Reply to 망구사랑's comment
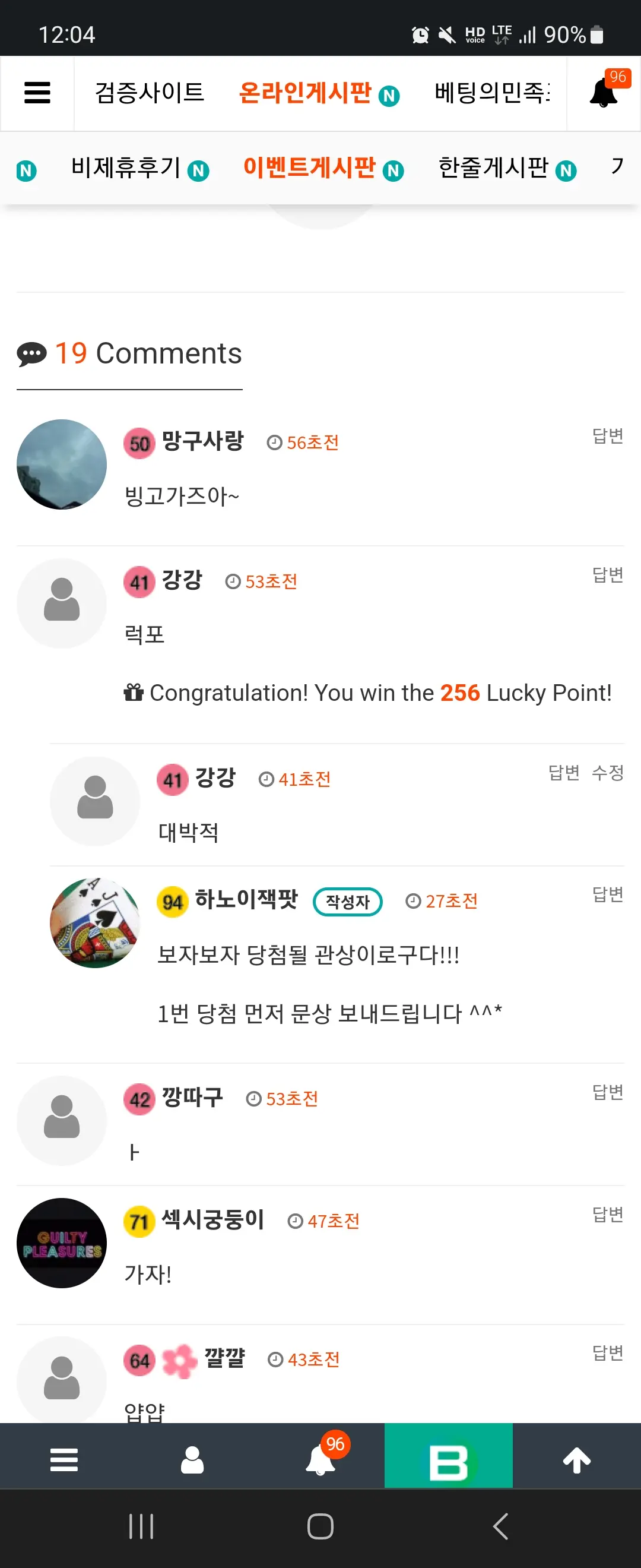 608,436
